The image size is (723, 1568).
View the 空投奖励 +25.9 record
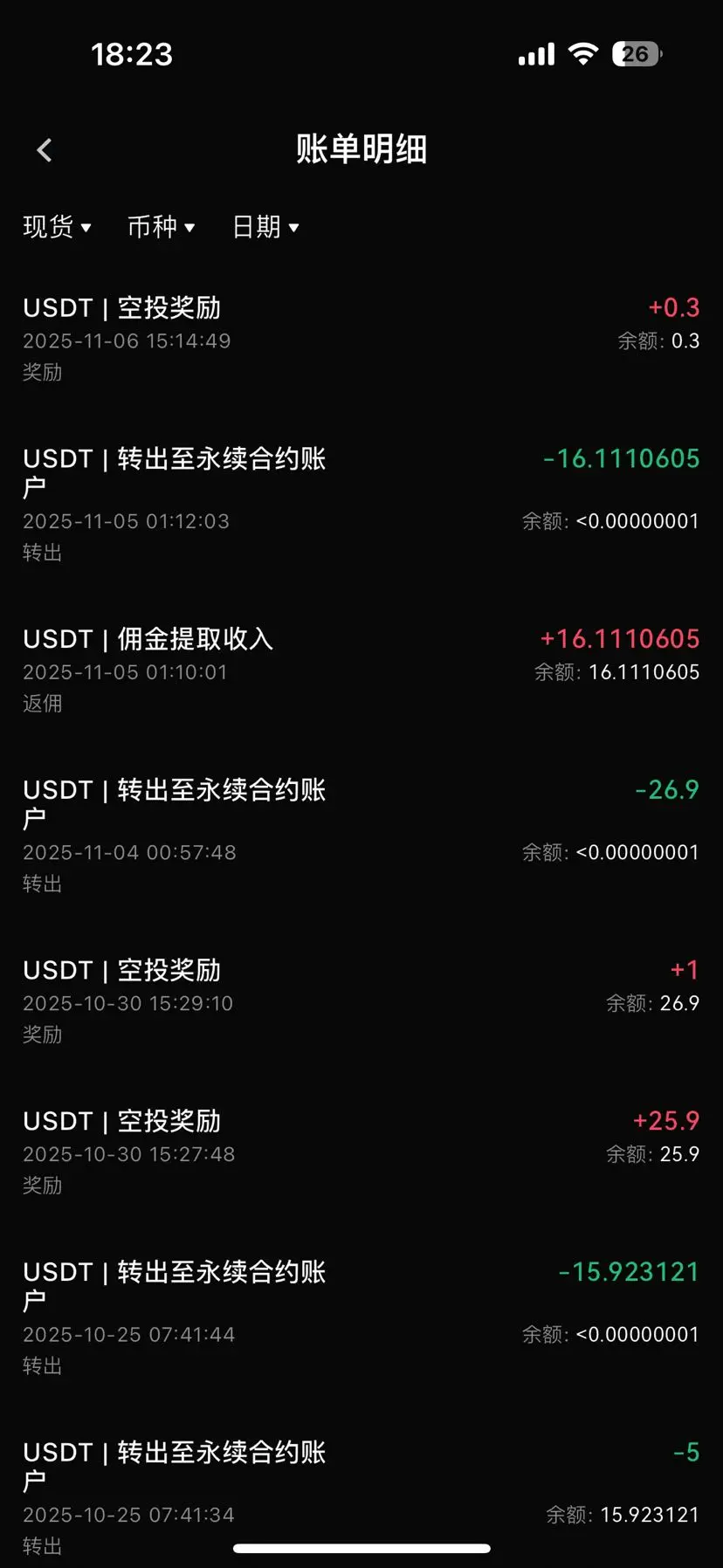point(361,1152)
